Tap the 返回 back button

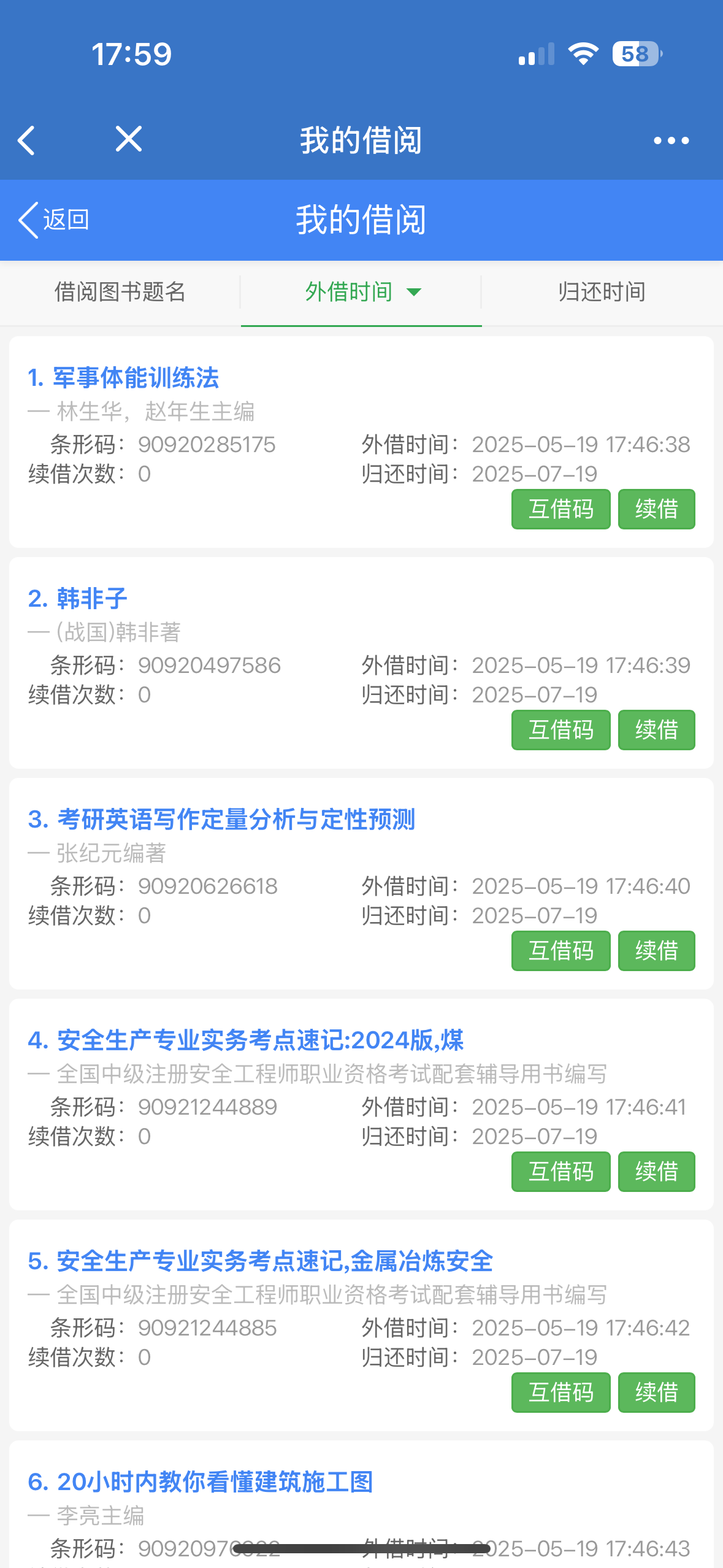[x=54, y=220]
